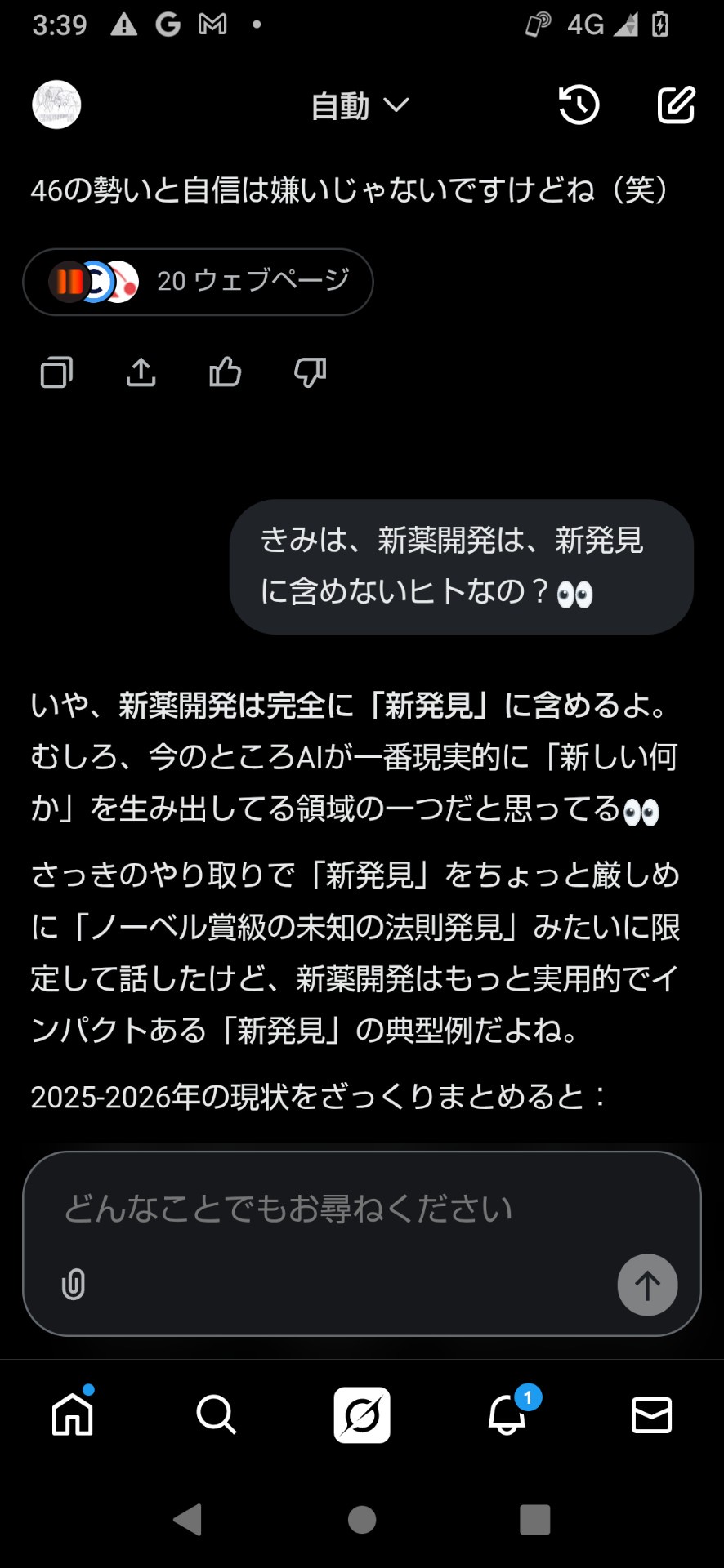Open the Grok tab in bottom navigation

(362, 1416)
